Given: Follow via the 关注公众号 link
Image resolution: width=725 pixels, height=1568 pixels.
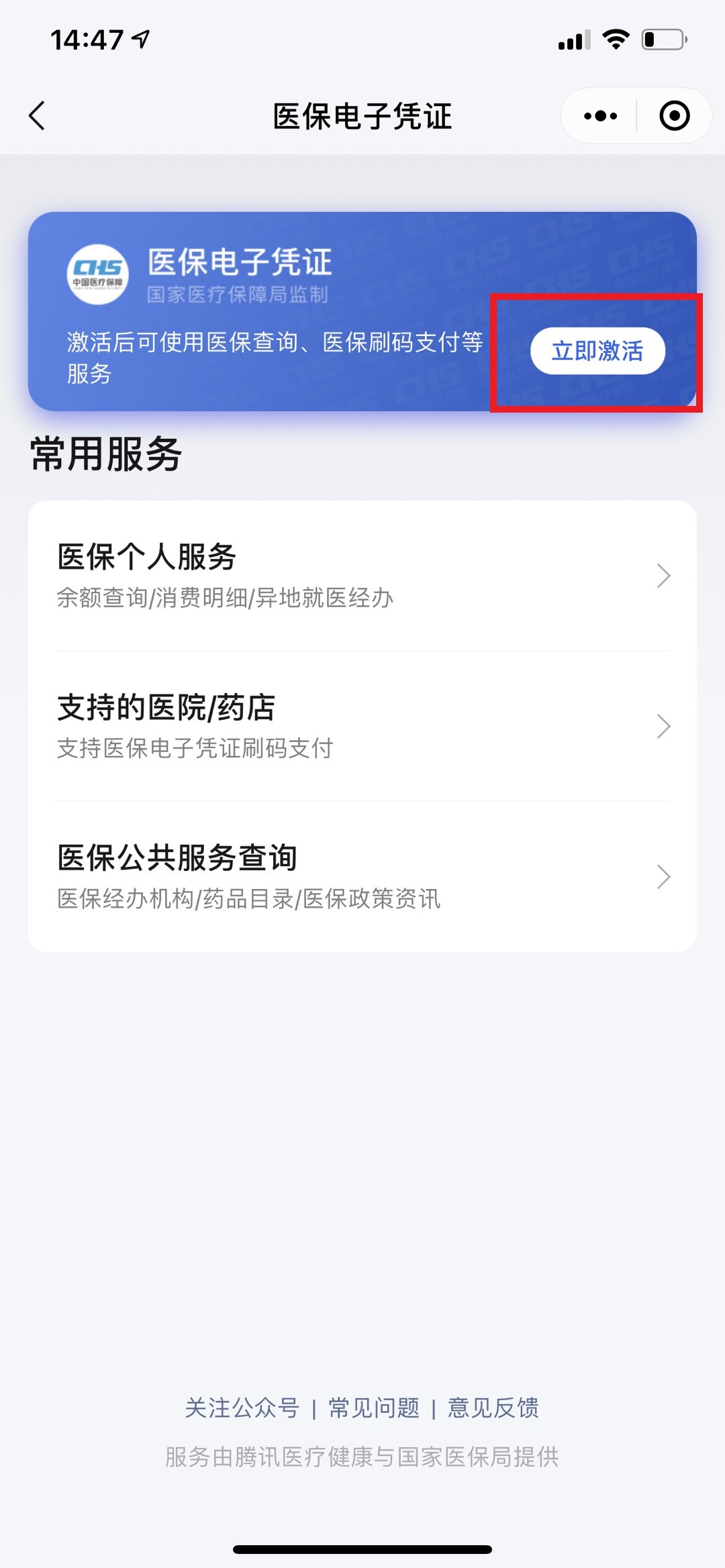Looking at the screenshot, I should (x=242, y=1408).
